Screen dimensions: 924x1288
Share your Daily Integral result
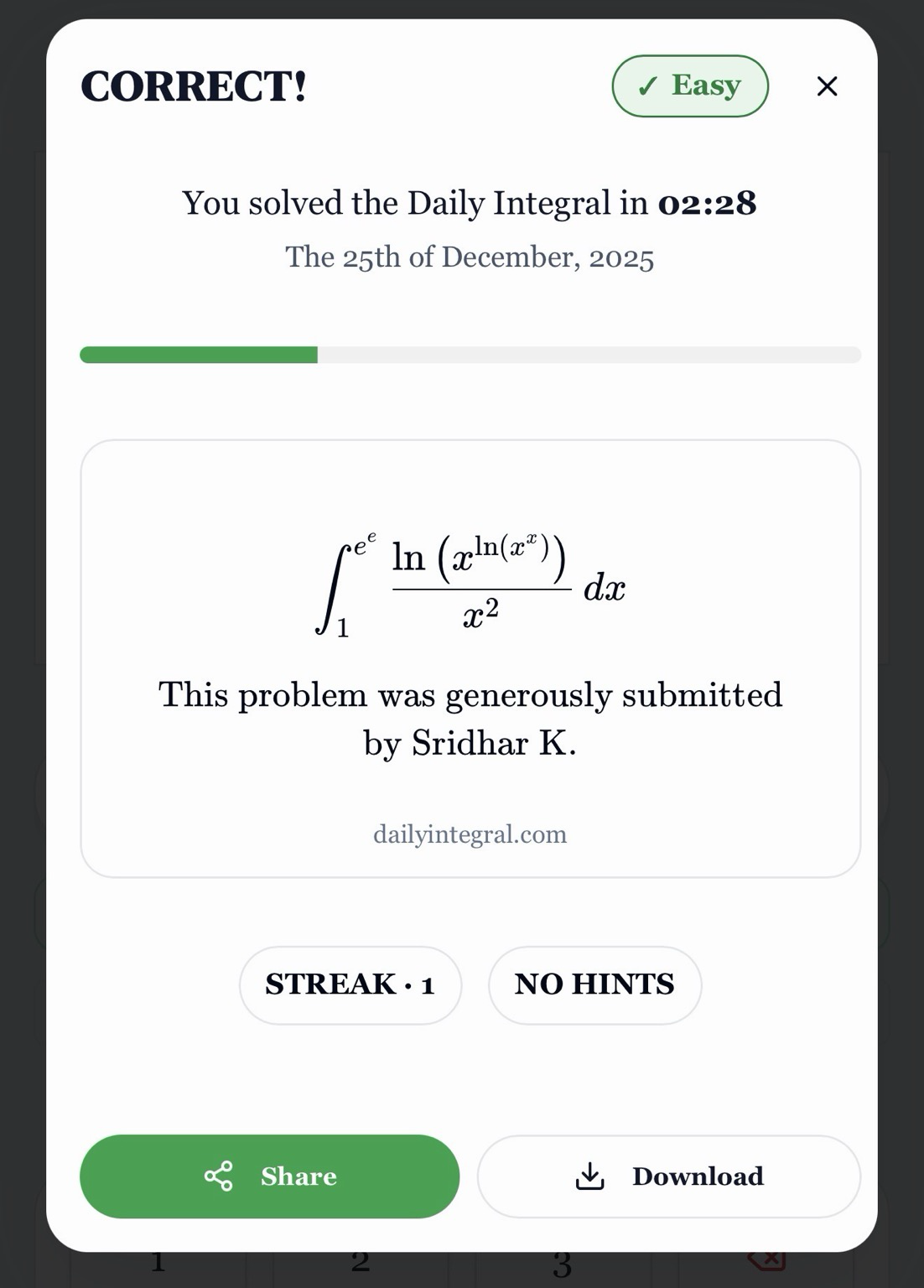[269, 1176]
